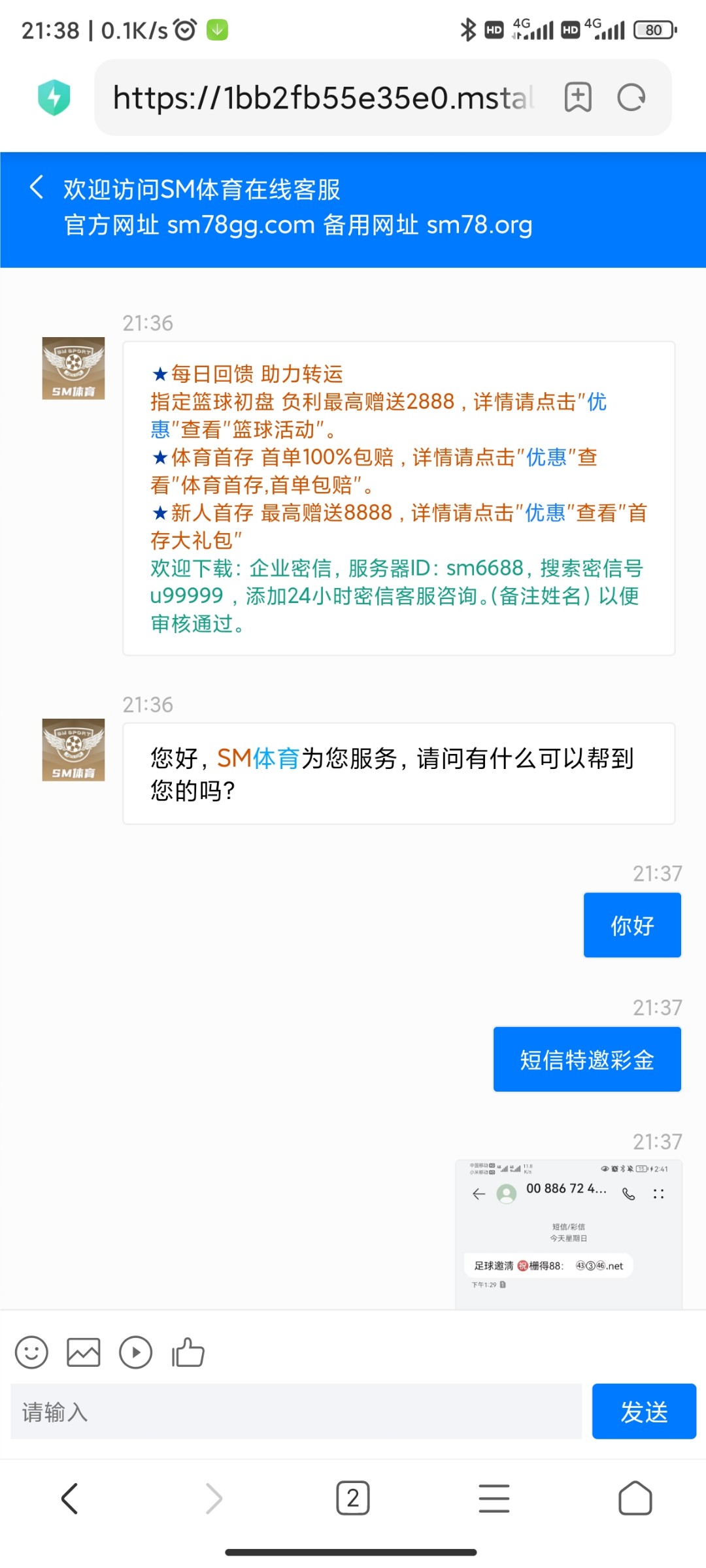Give a thumbs-up rating to service
This screenshot has height=1568, width=706.
(x=188, y=1352)
